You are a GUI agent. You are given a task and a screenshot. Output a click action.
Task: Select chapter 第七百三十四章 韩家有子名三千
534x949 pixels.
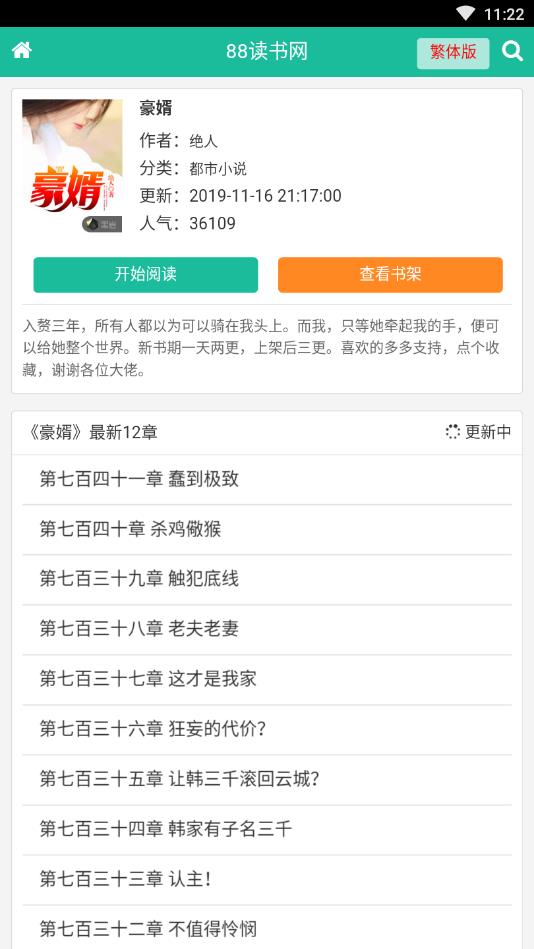tap(267, 830)
